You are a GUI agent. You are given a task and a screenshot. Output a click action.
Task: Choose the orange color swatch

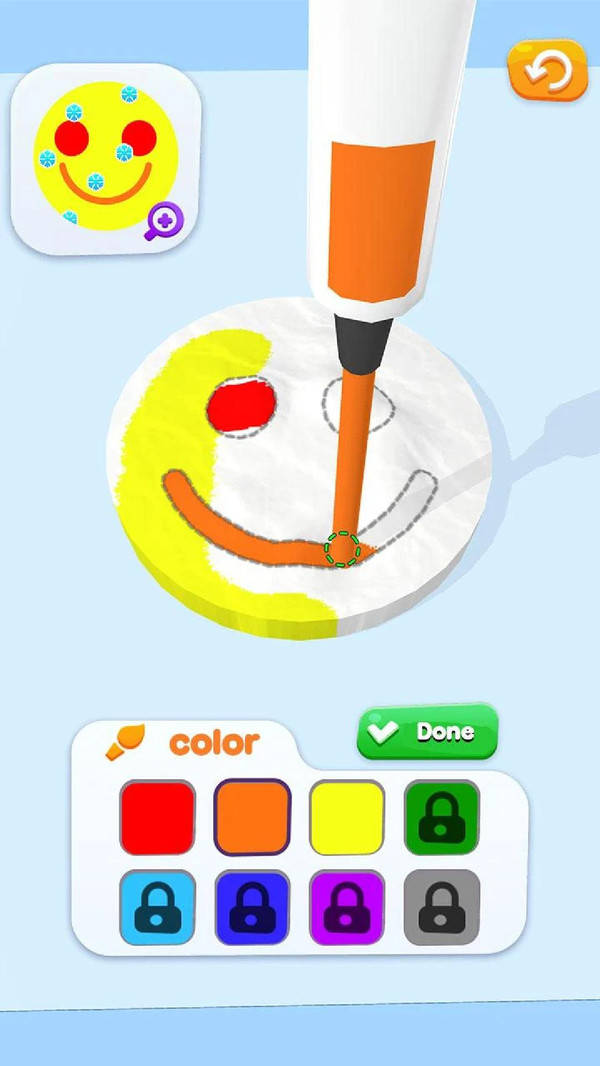pos(252,817)
